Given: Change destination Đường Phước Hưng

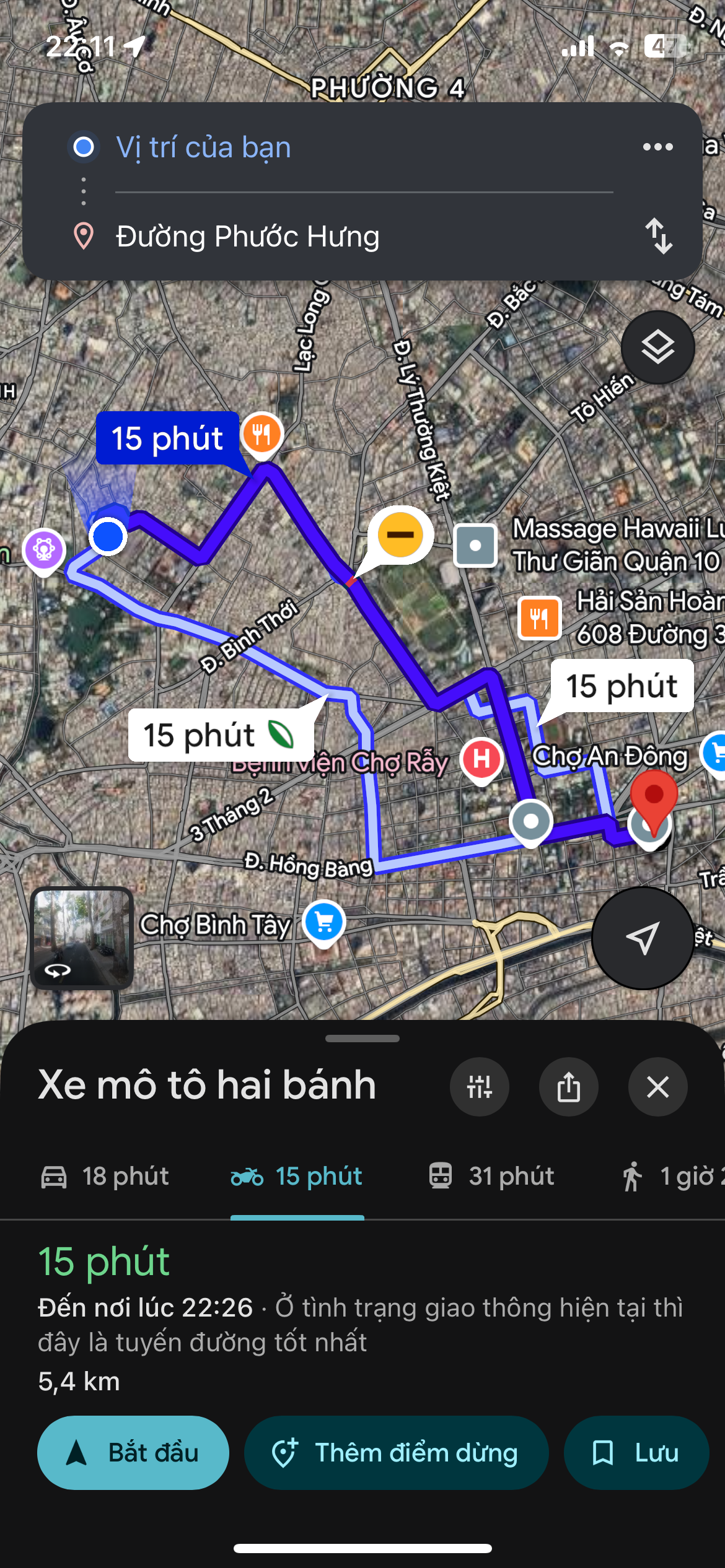Looking at the screenshot, I should [x=248, y=237].
